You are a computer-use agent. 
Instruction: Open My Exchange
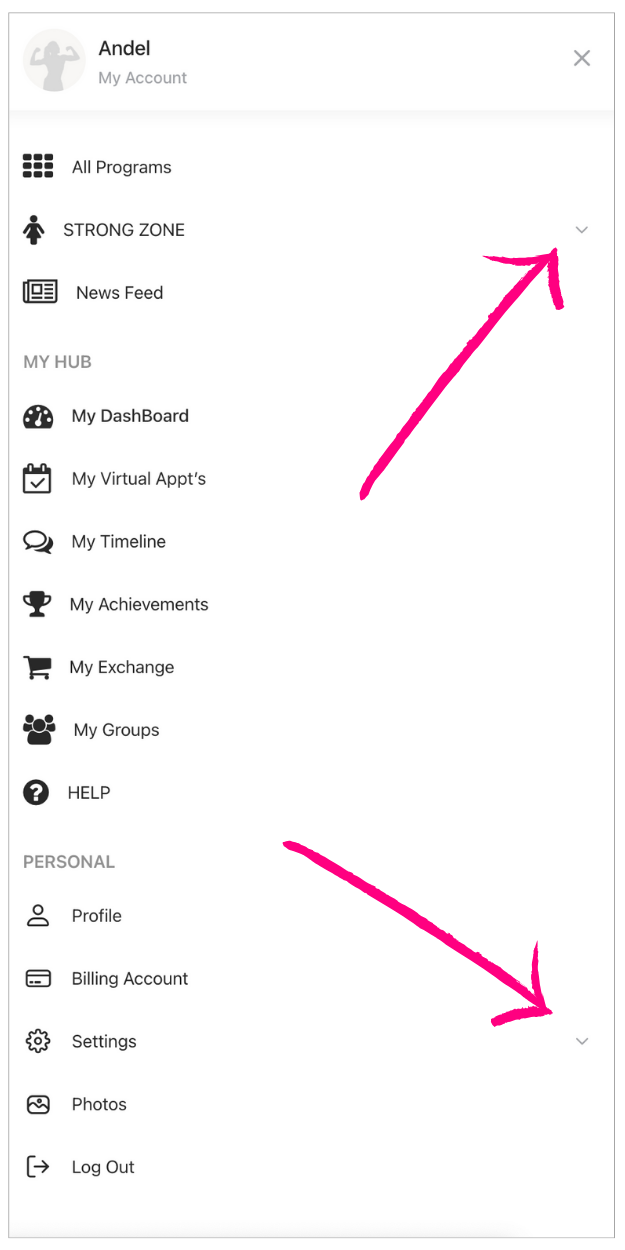[121, 668]
